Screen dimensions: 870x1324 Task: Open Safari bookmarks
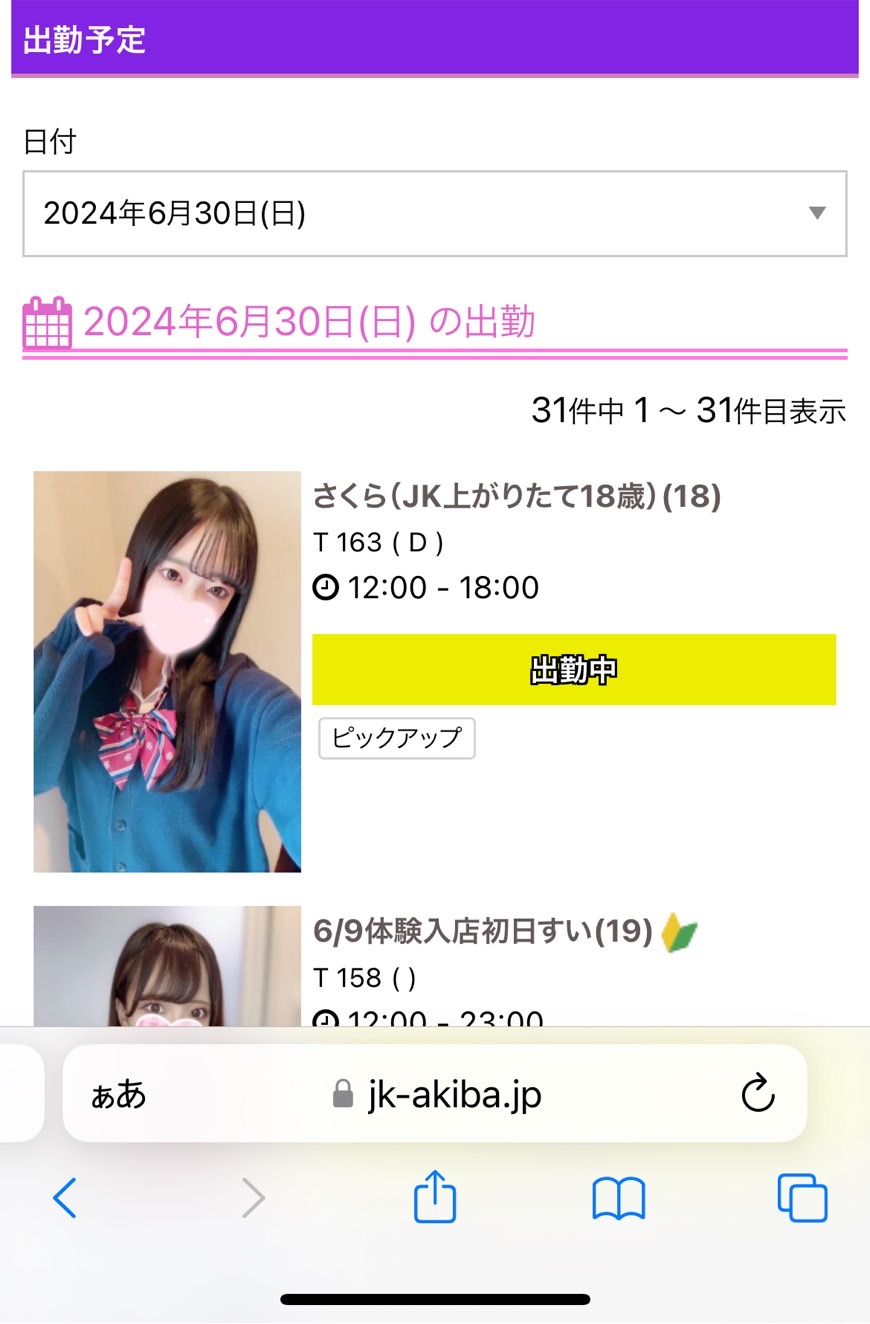click(618, 1197)
